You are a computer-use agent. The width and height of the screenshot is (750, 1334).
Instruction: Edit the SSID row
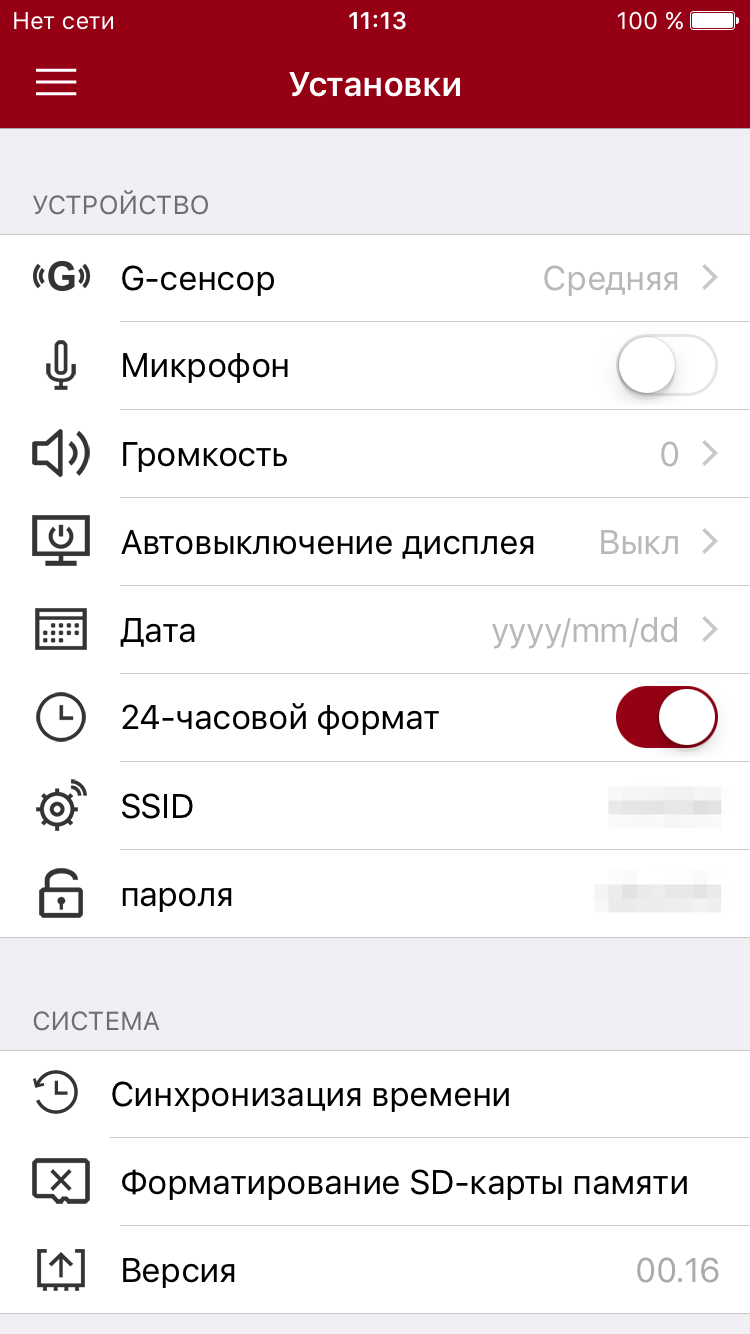click(x=375, y=806)
